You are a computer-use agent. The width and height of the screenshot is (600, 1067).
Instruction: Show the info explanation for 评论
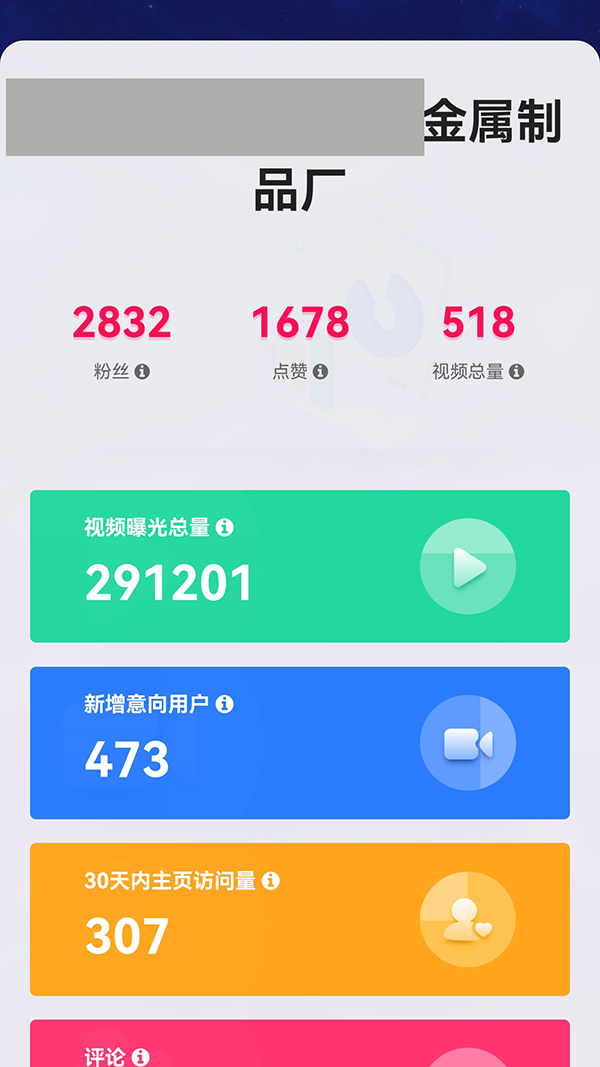pyautogui.click(x=141, y=1056)
